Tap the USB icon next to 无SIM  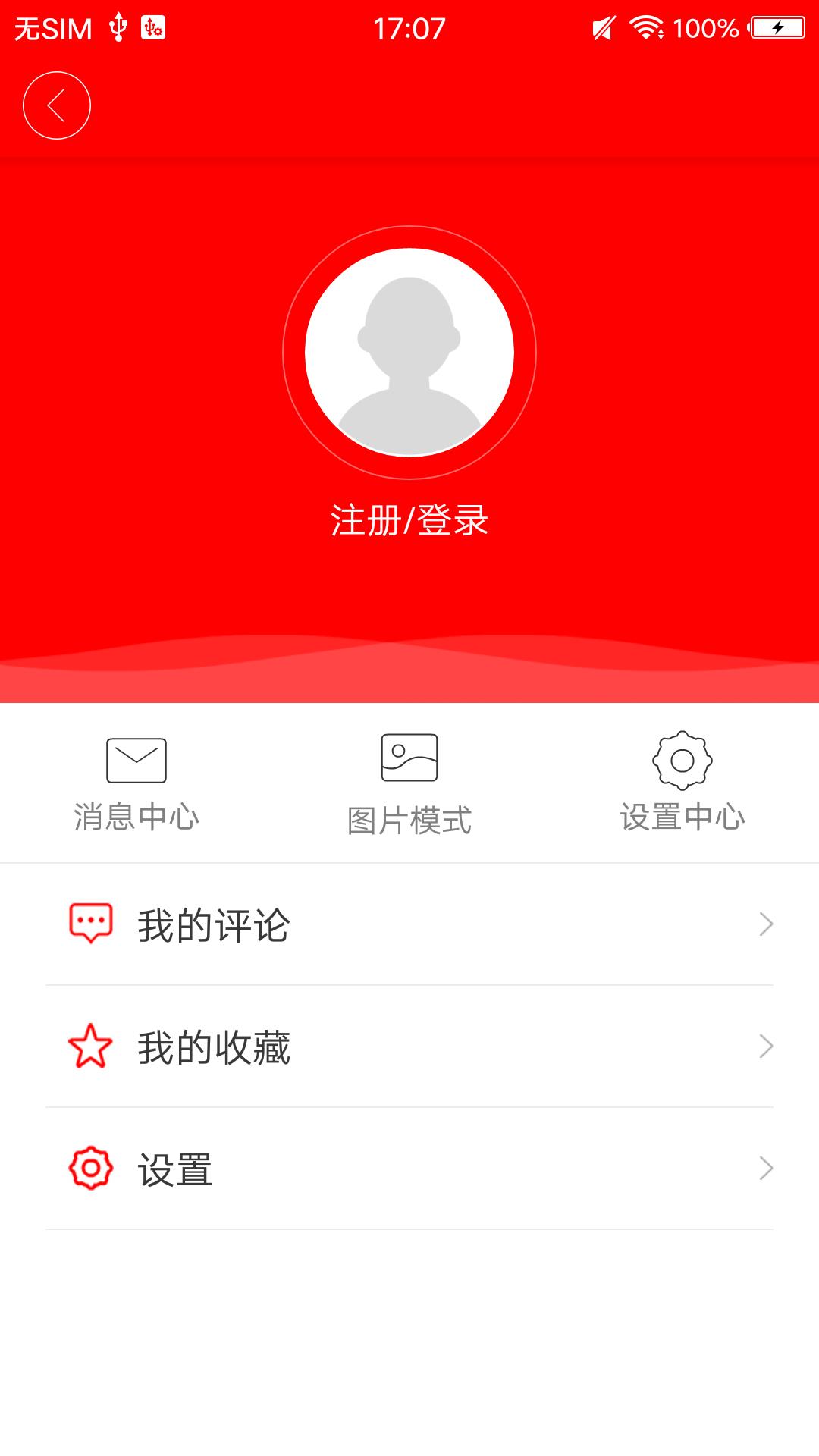coord(118,26)
